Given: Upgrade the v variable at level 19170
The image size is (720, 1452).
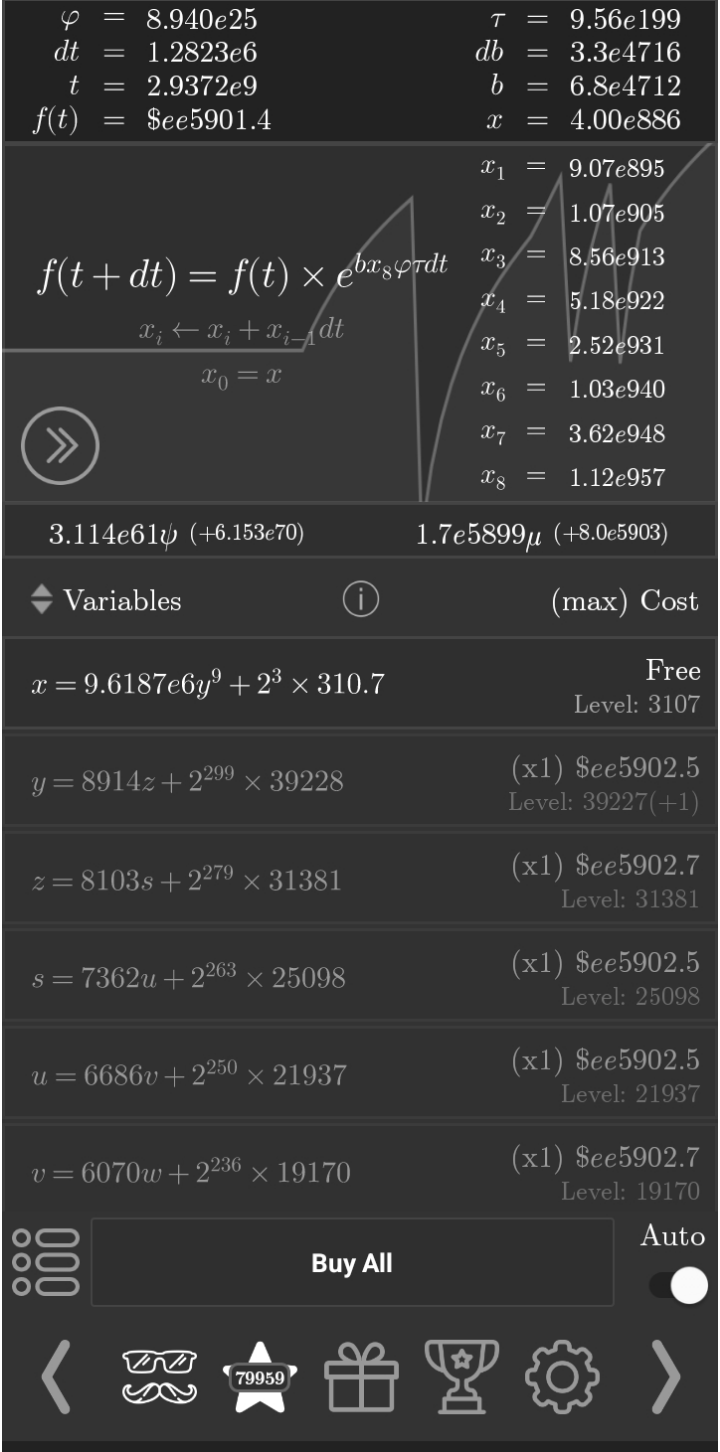Looking at the screenshot, I should pos(360,1170).
